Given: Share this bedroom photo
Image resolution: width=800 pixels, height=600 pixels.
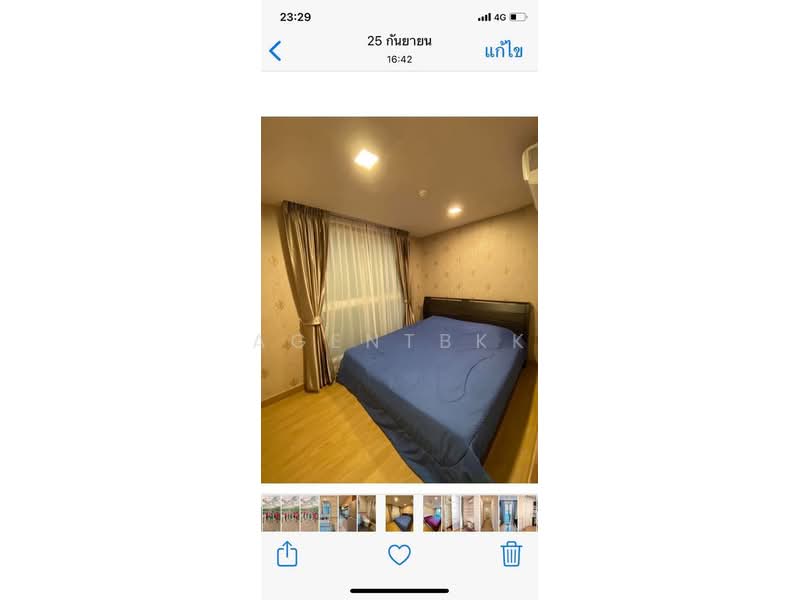Looking at the screenshot, I should [x=287, y=554].
